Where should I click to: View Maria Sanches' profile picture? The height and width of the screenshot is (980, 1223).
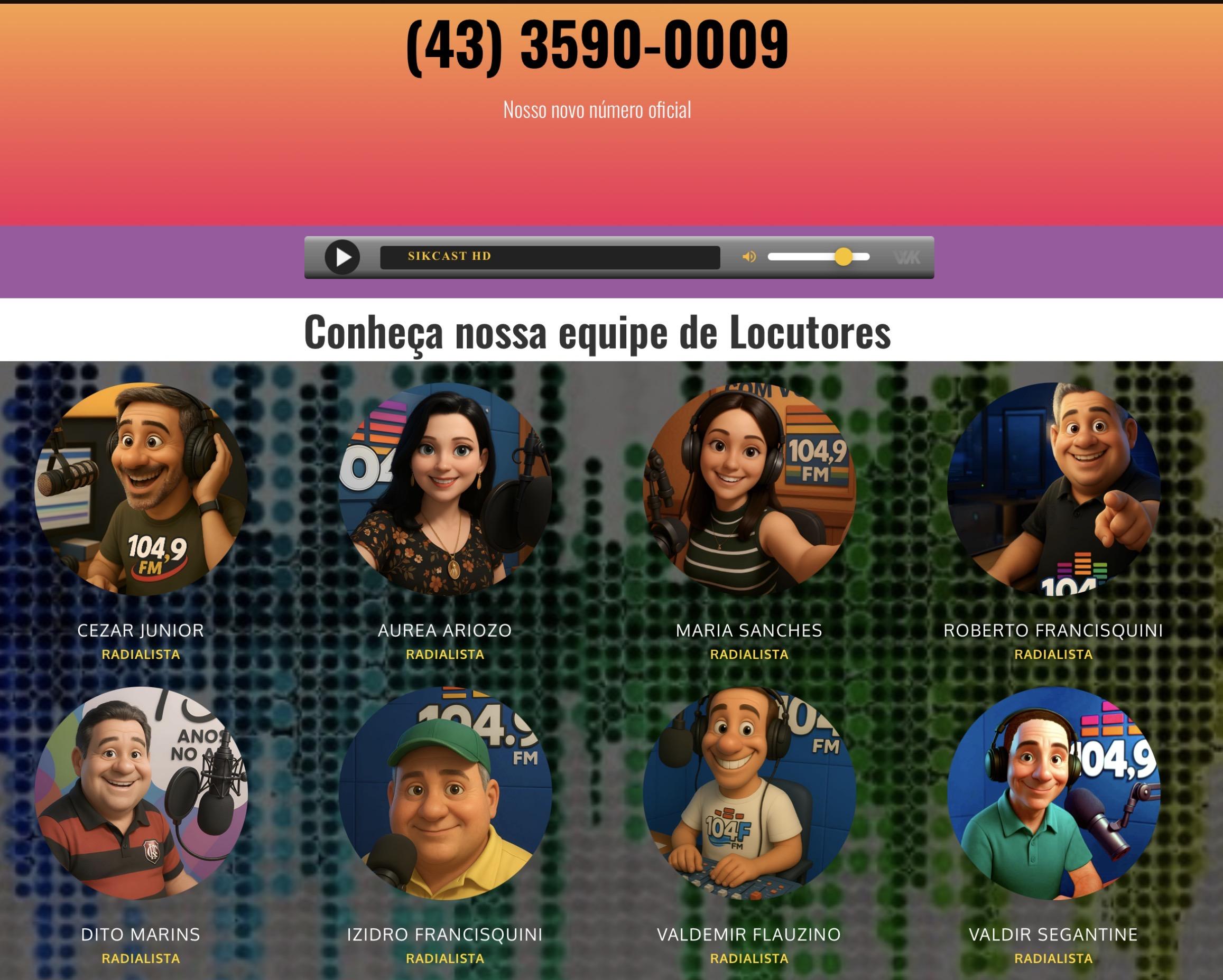(x=749, y=489)
